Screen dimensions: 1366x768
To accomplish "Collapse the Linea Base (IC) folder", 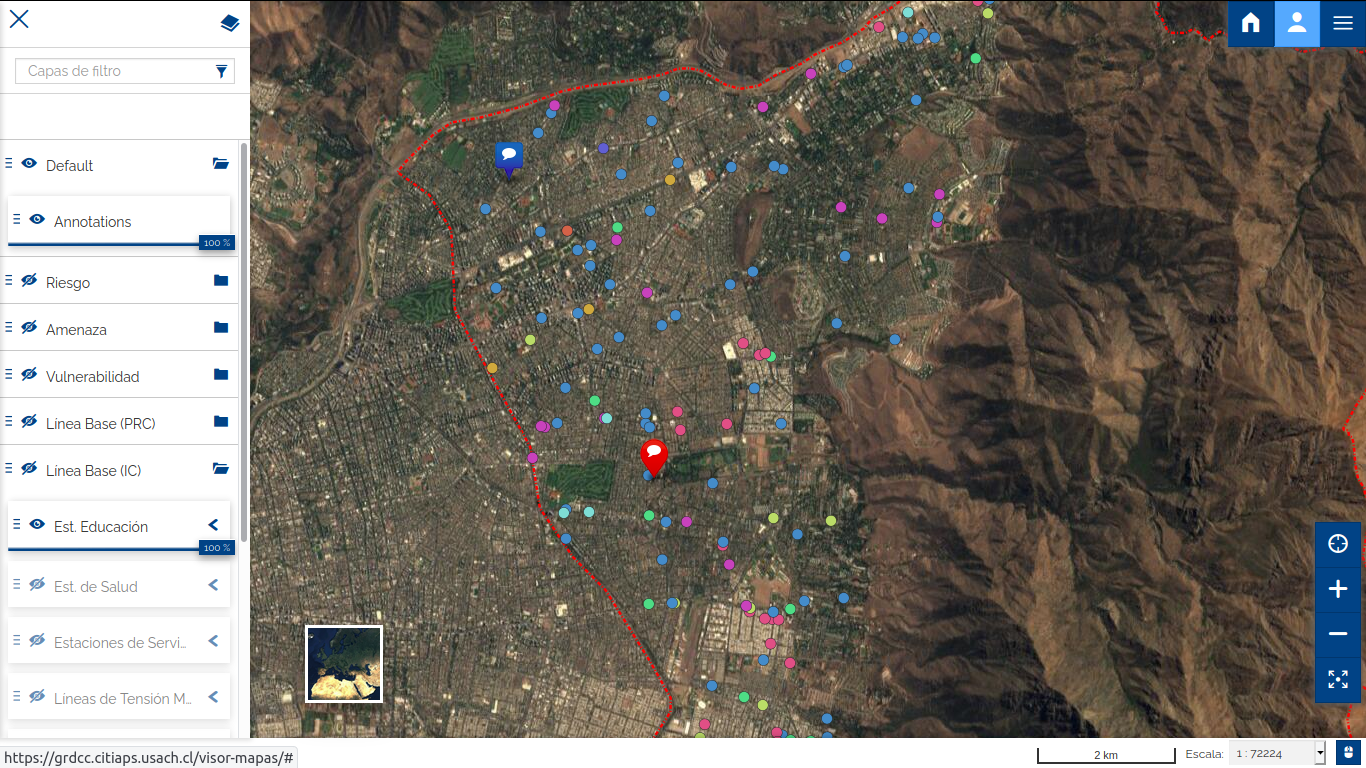I will click(x=221, y=469).
